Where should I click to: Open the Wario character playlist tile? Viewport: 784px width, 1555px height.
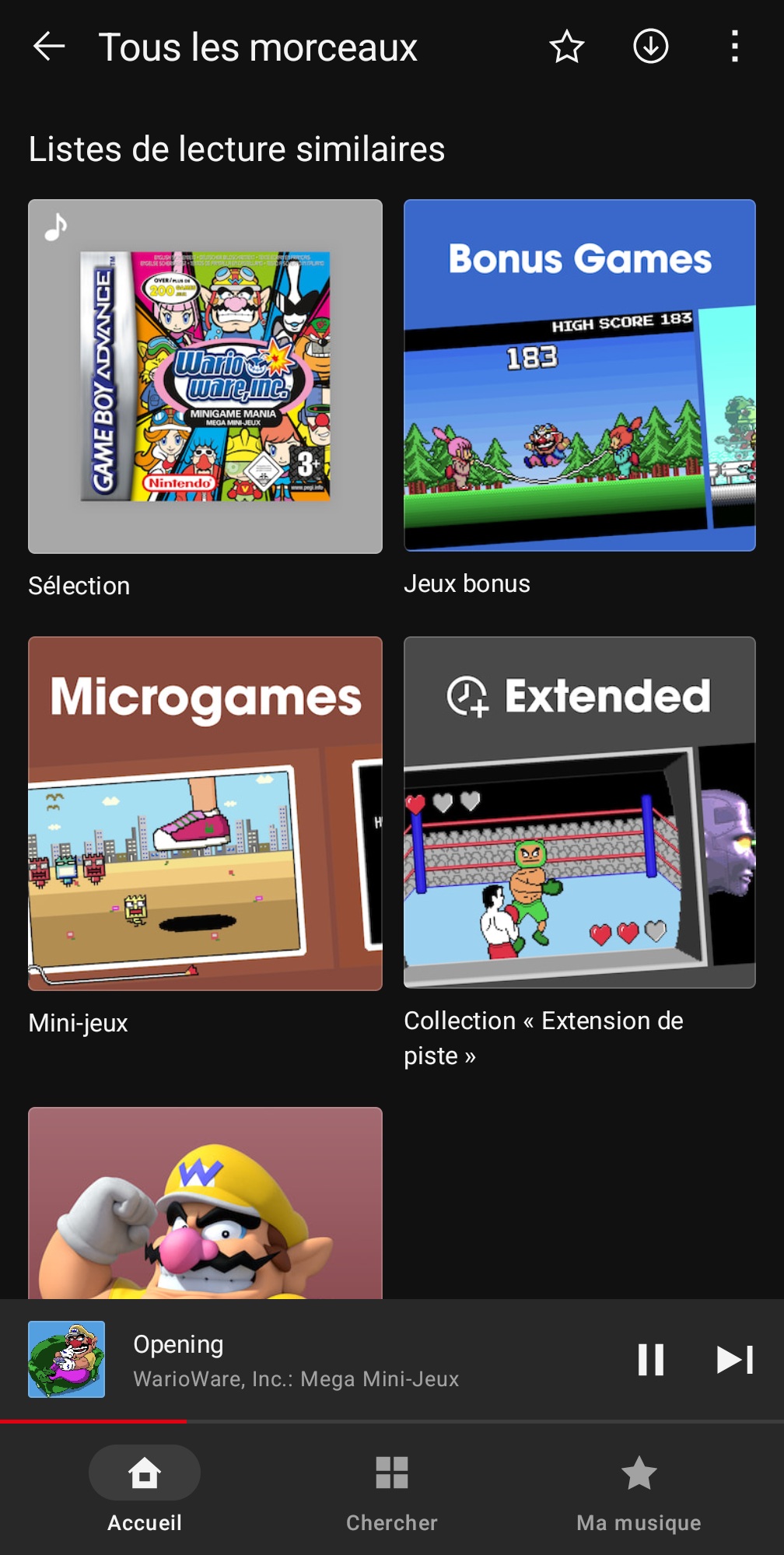coord(205,1203)
